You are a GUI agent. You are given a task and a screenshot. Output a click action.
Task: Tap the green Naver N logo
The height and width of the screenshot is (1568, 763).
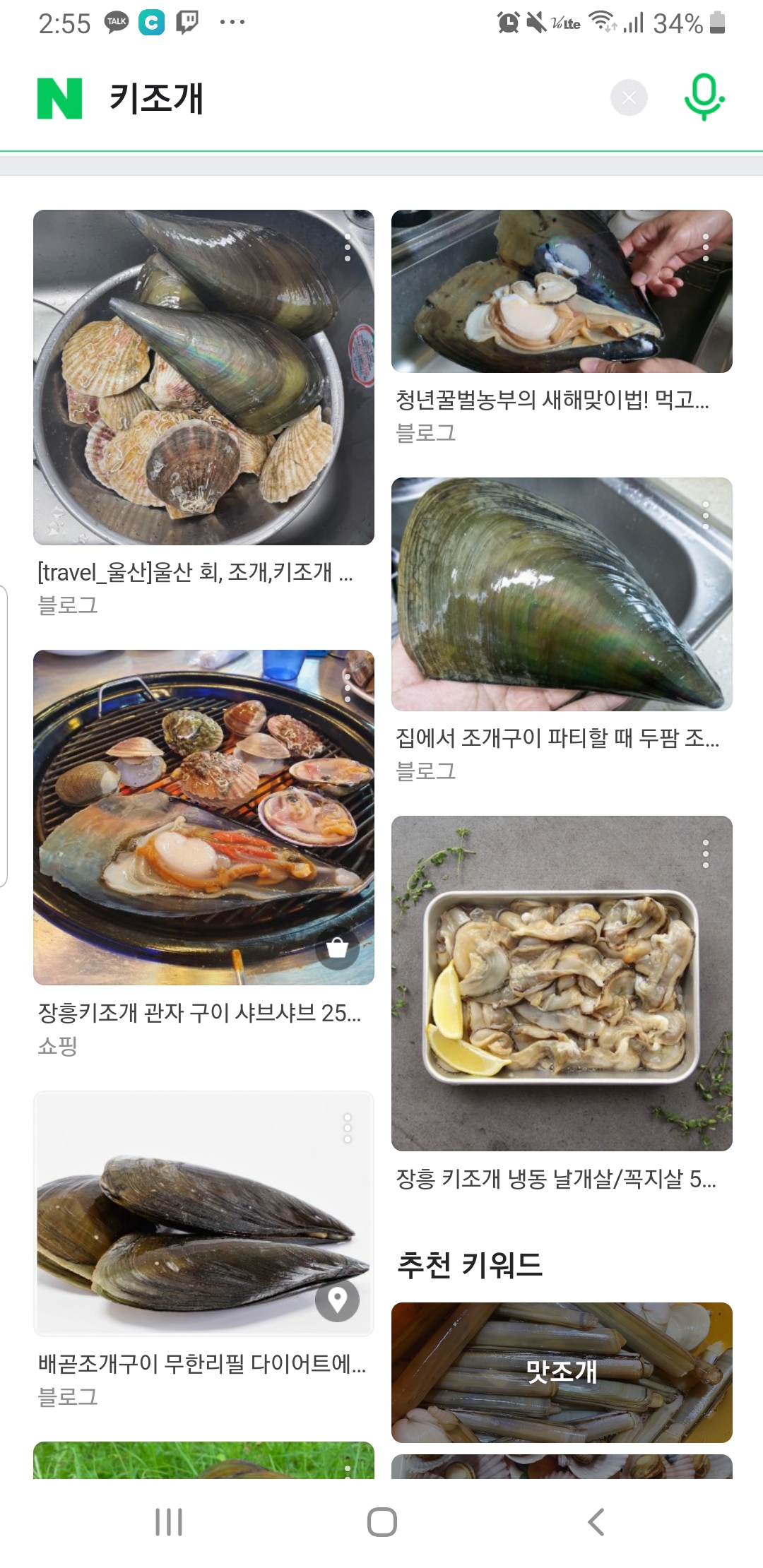[60, 98]
